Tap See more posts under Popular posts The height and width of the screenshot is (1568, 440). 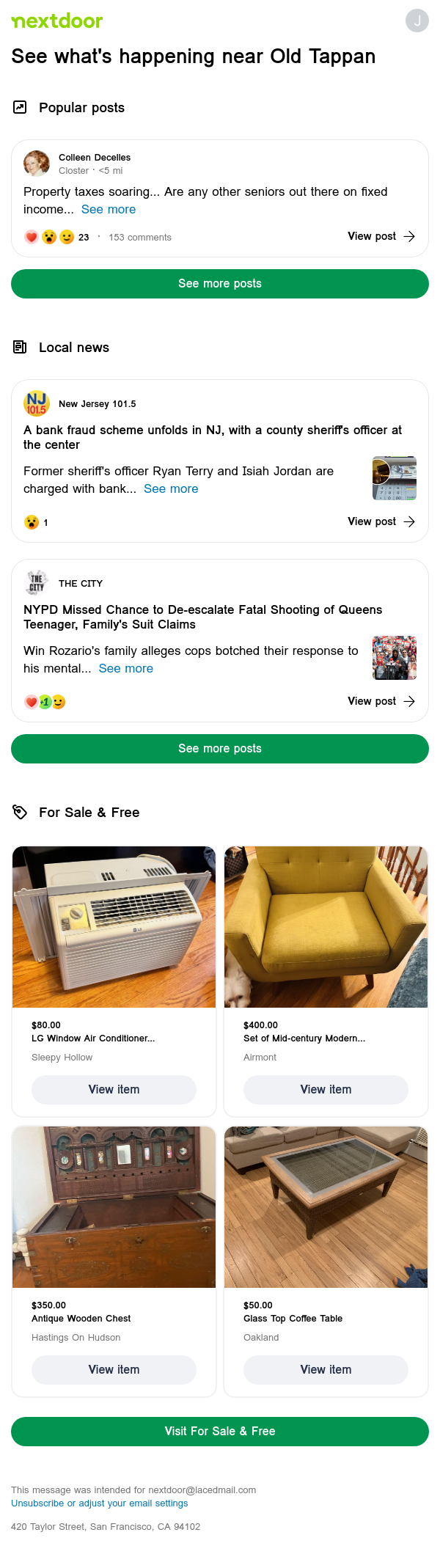[220, 284]
